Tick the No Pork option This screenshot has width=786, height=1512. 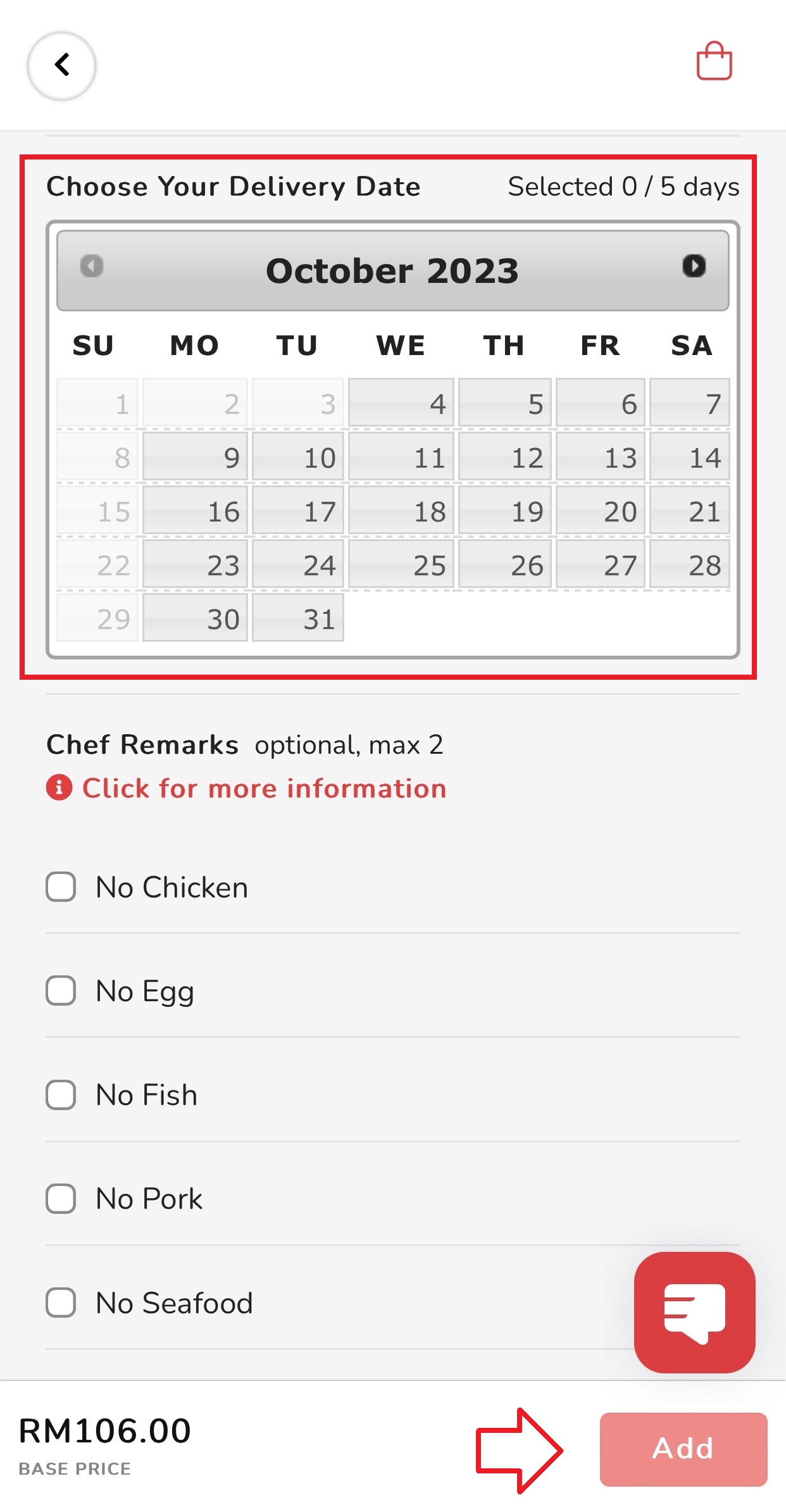point(60,1198)
